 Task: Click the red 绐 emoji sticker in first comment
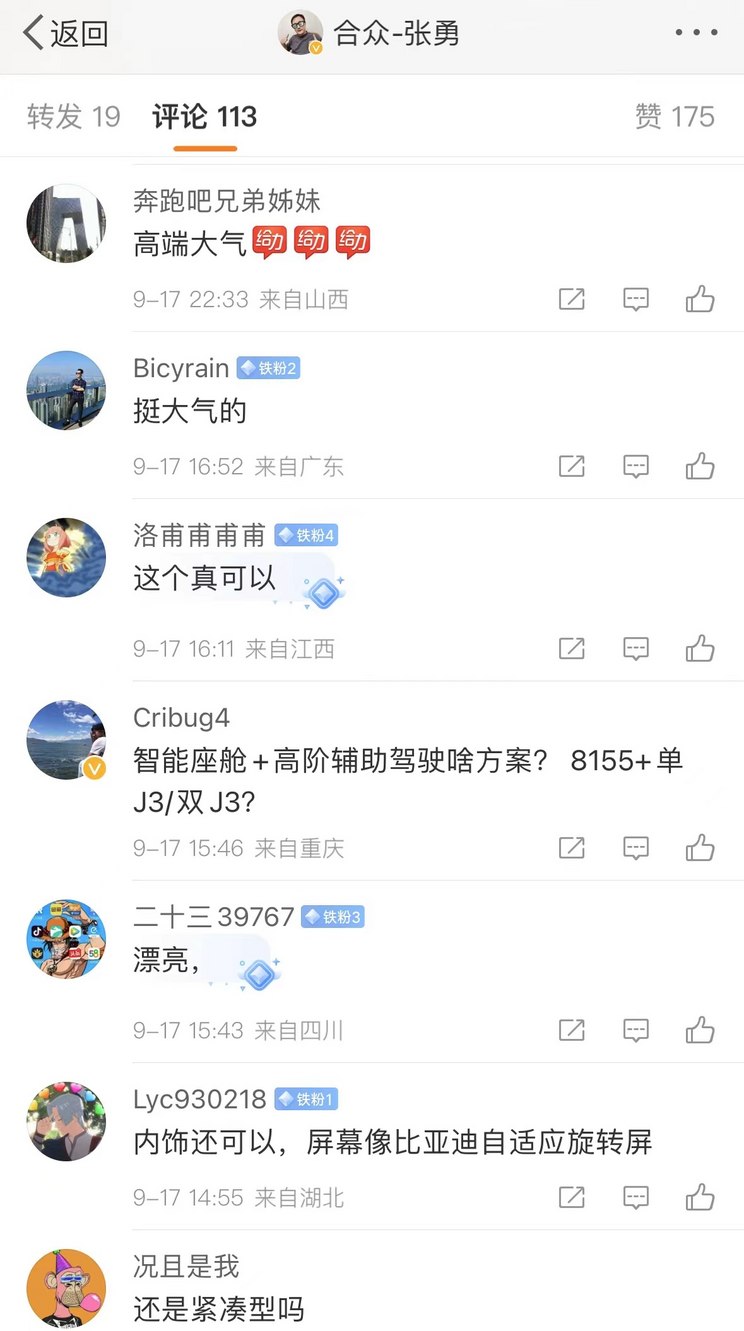point(270,242)
